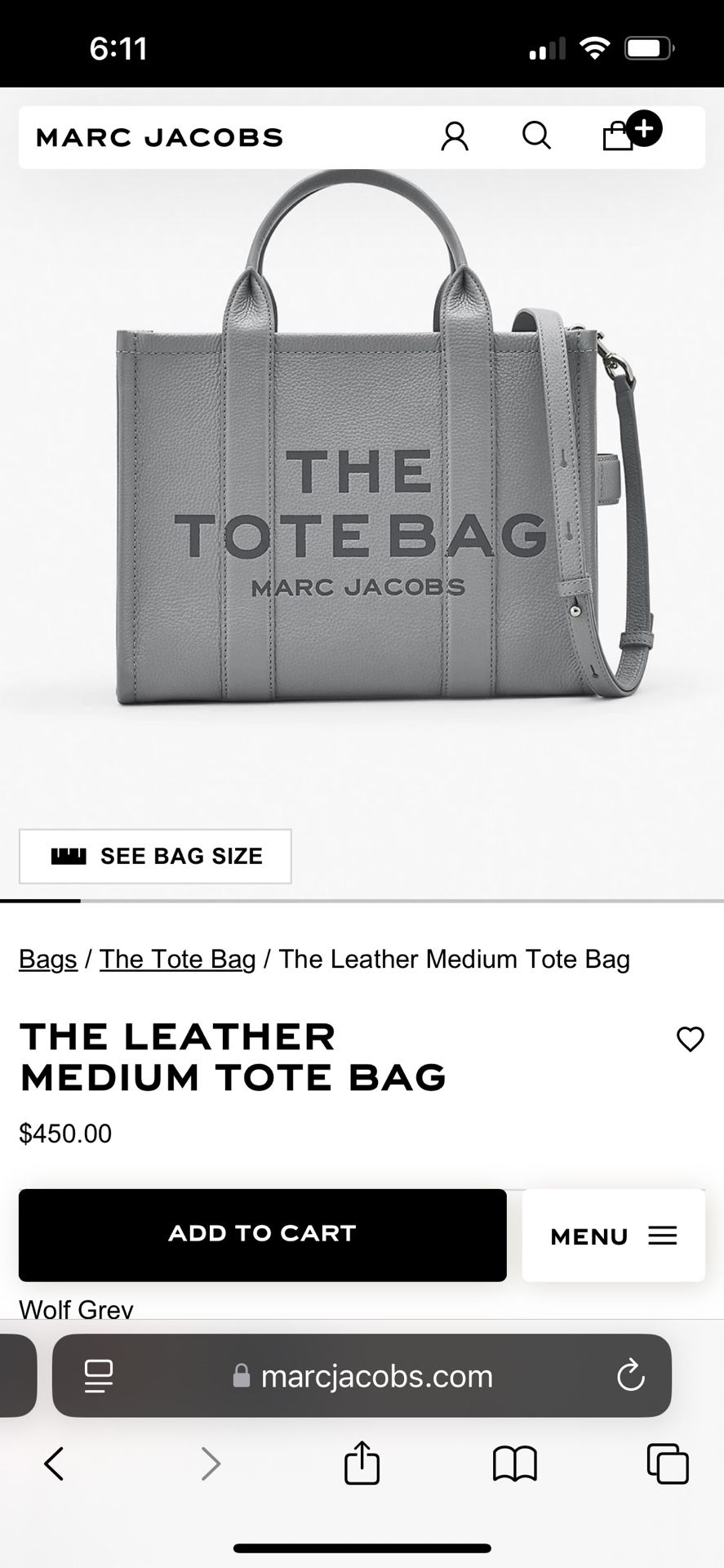Open The Tote Bag breadcrumb link
Screen dimensions: 724x1568
tap(178, 959)
